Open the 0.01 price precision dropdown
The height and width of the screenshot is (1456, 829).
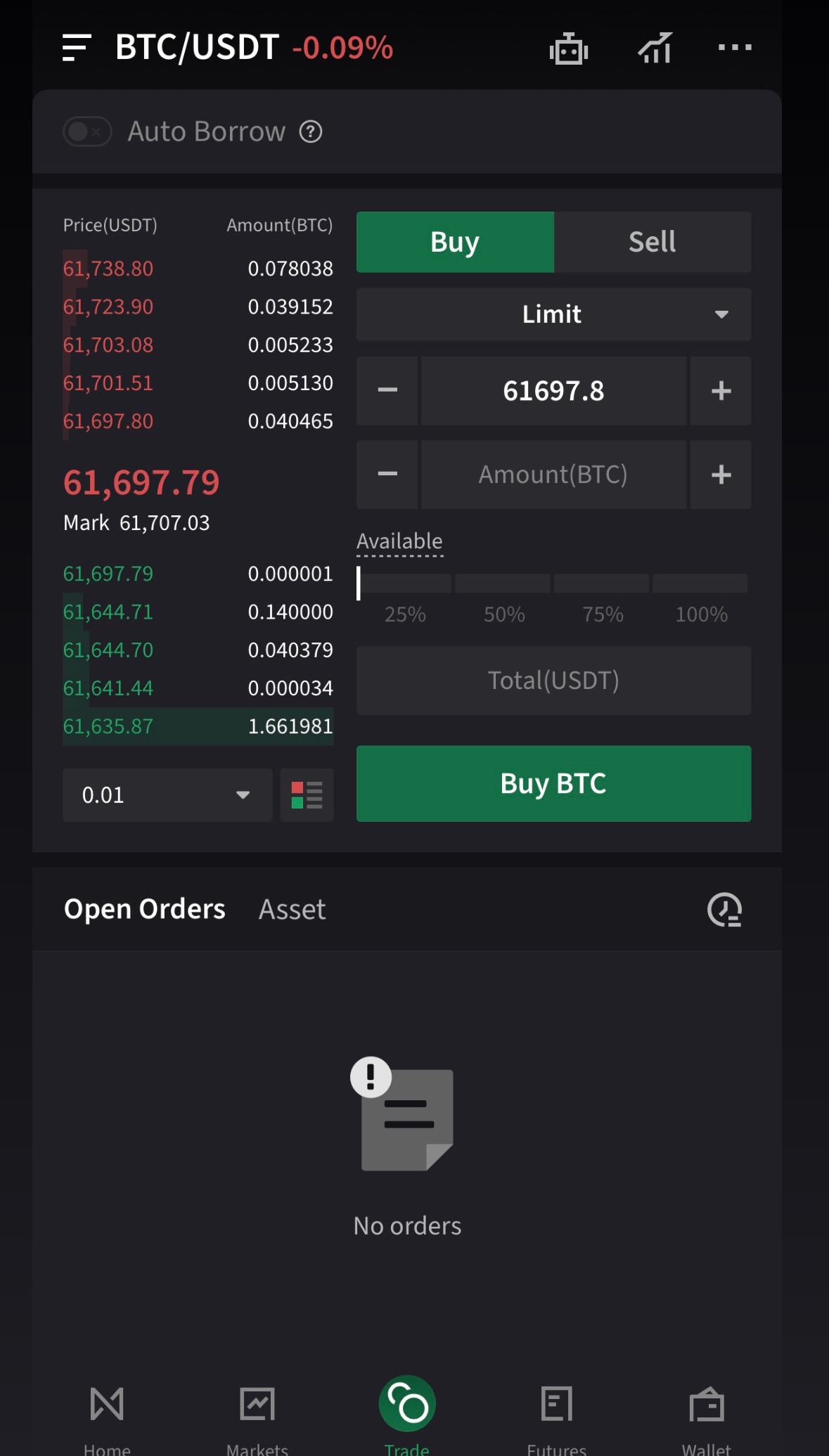point(167,795)
